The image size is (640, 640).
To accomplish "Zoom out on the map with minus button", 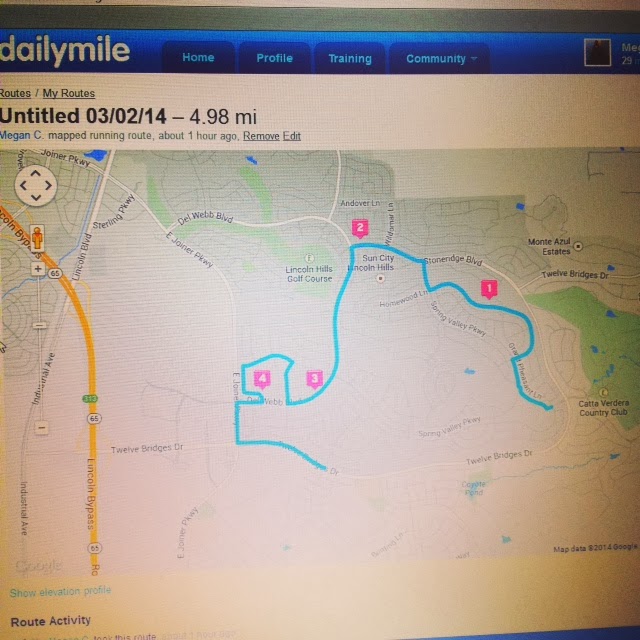I will [x=41, y=428].
